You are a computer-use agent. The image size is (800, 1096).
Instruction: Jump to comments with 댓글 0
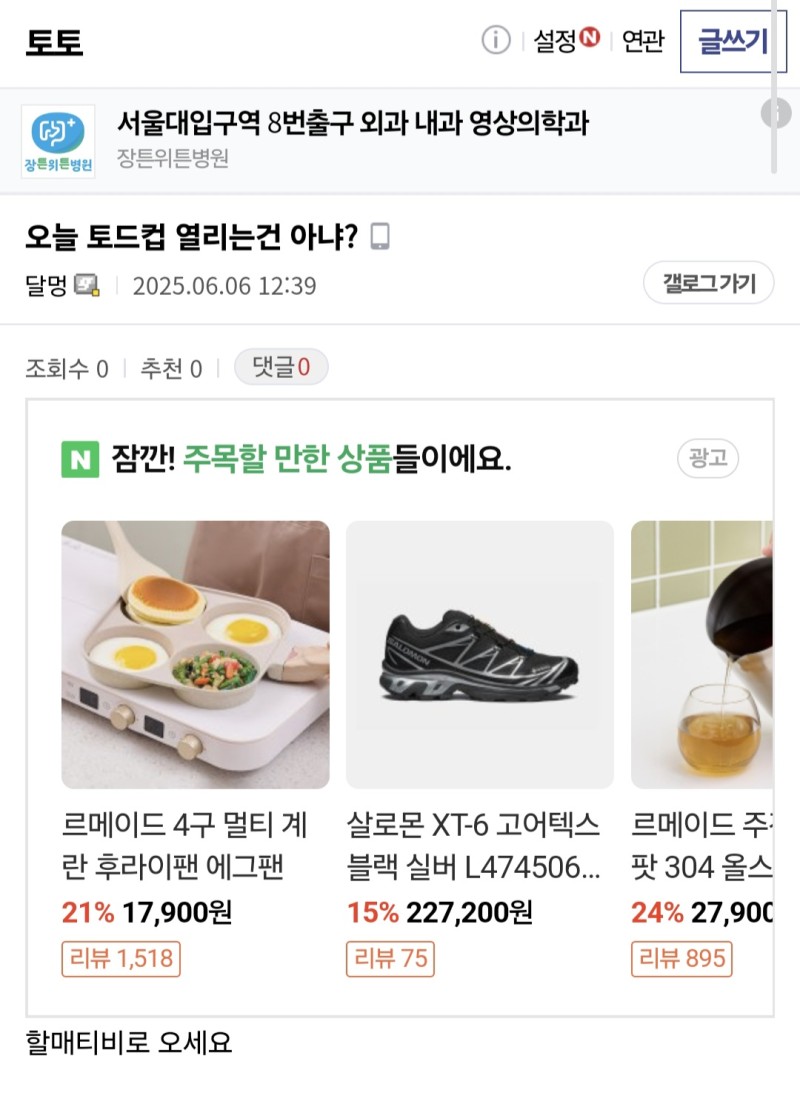281,368
